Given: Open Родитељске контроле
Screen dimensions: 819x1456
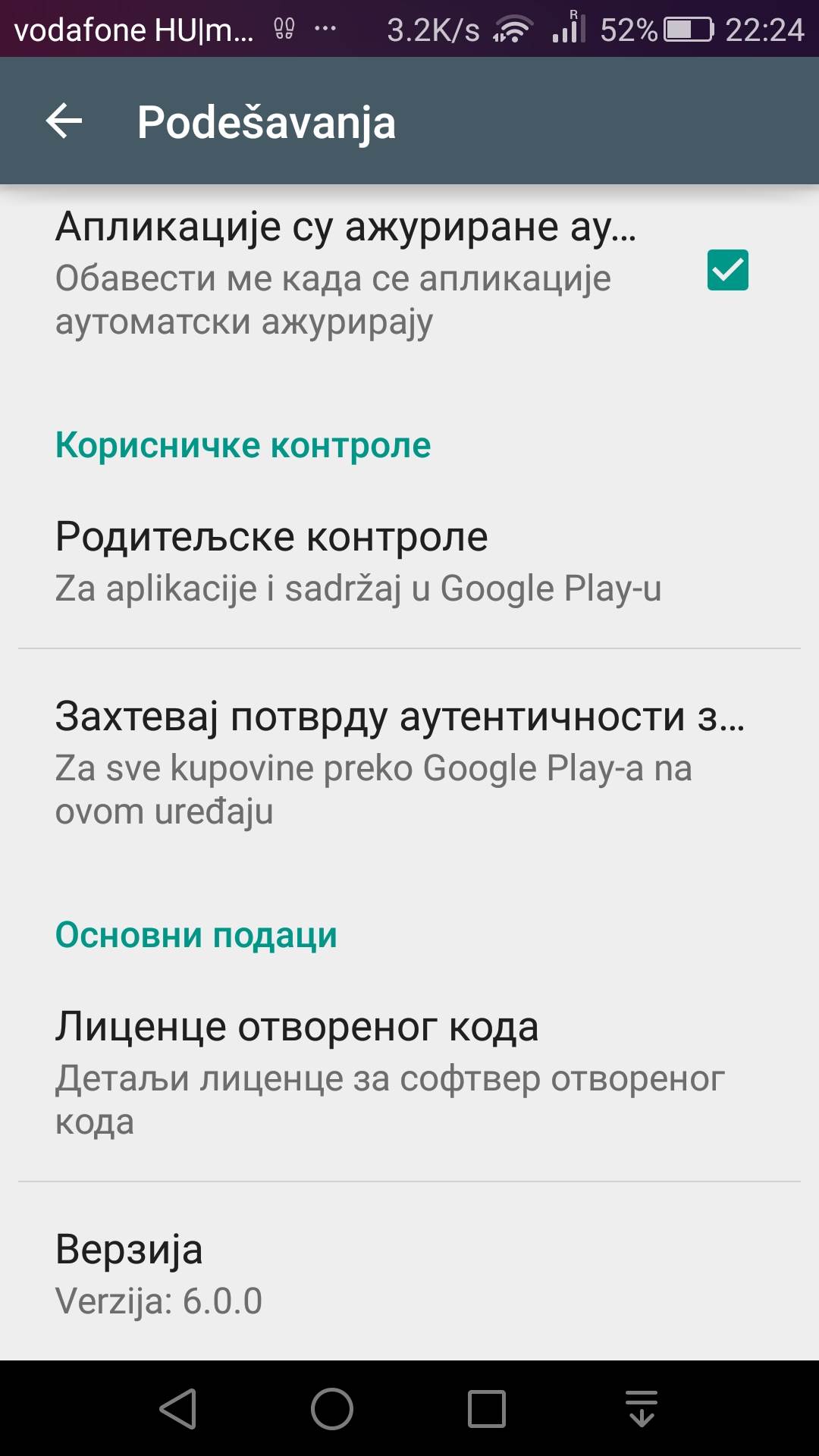Looking at the screenshot, I should tap(409, 561).
